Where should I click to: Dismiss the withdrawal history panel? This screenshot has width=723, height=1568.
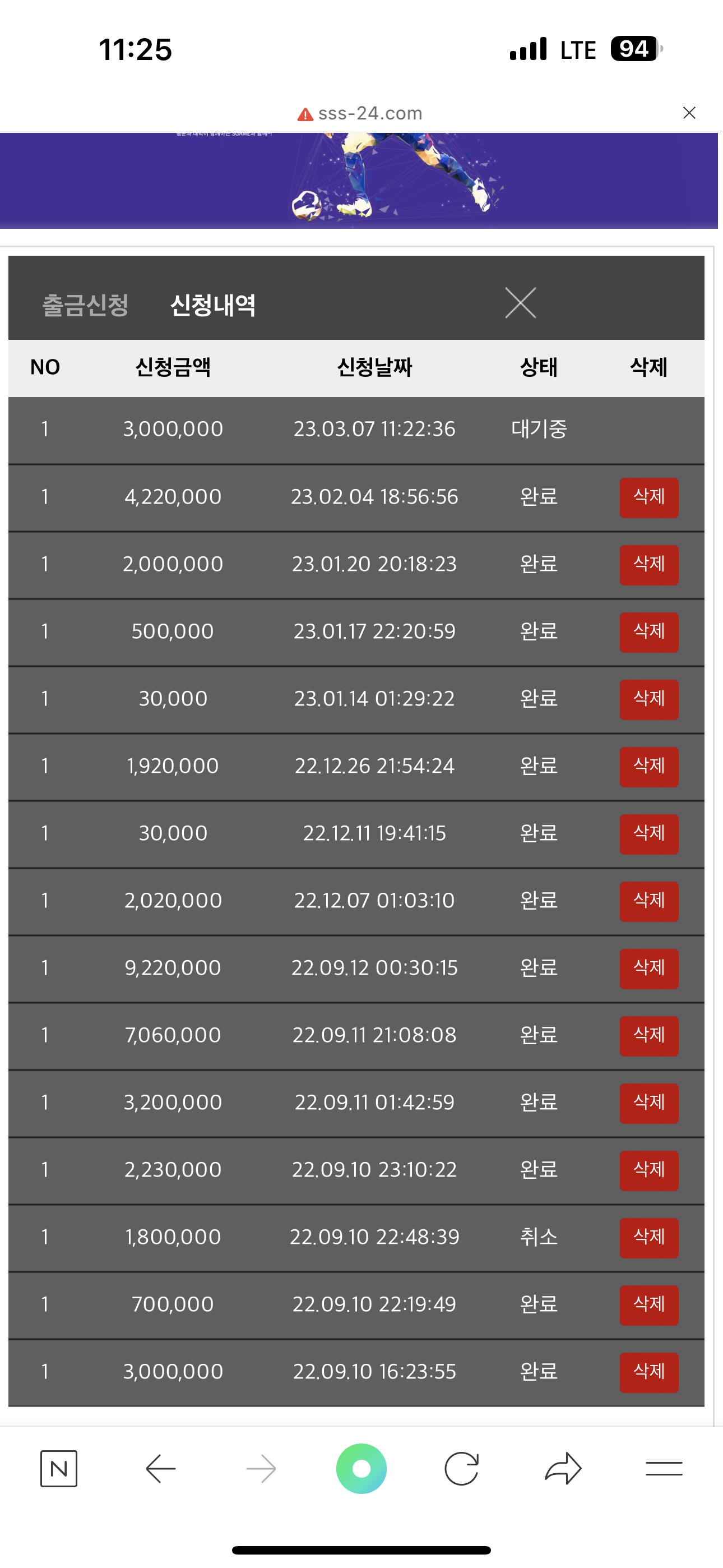(520, 303)
